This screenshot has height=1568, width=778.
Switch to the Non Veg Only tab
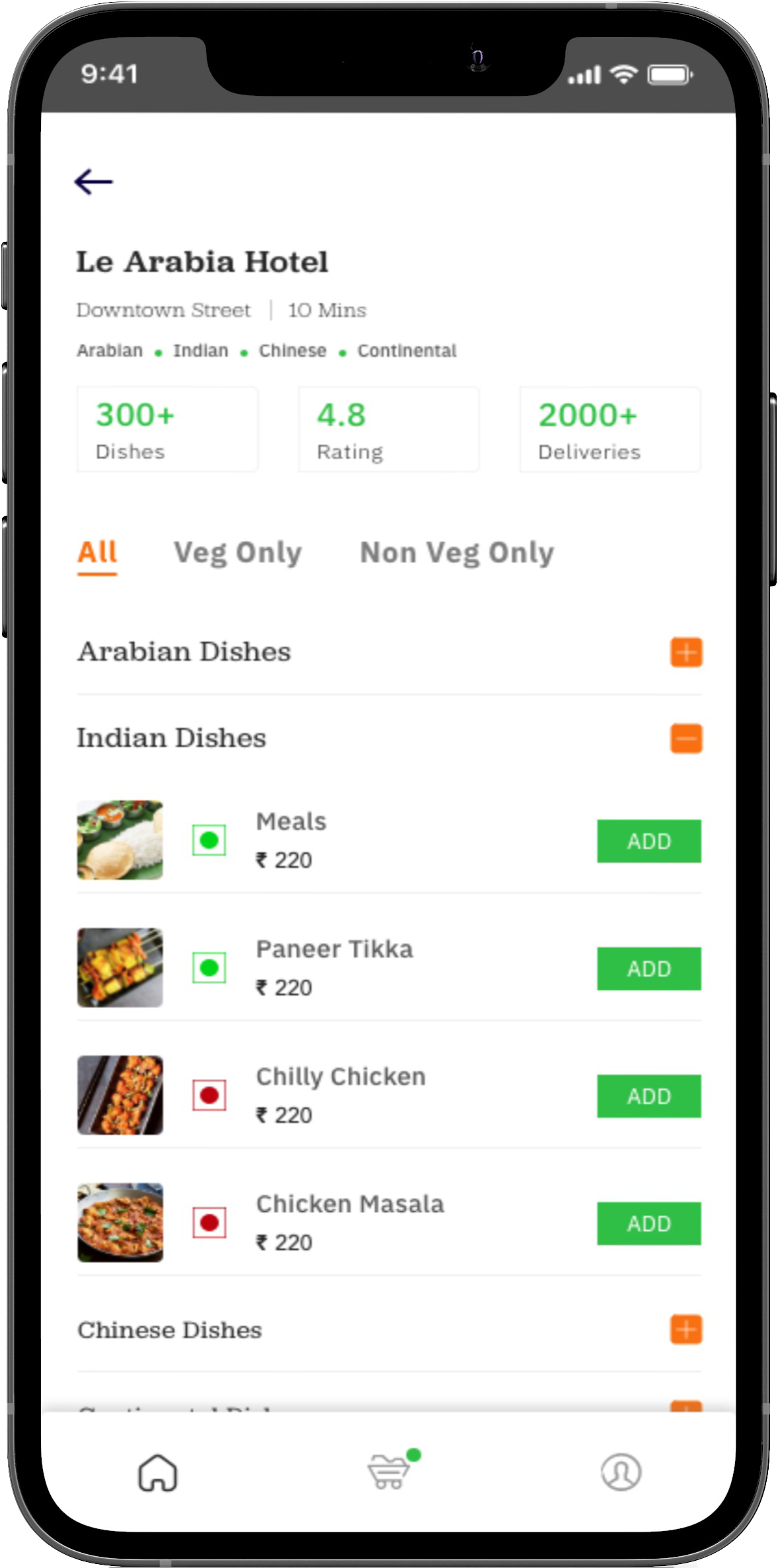(457, 552)
